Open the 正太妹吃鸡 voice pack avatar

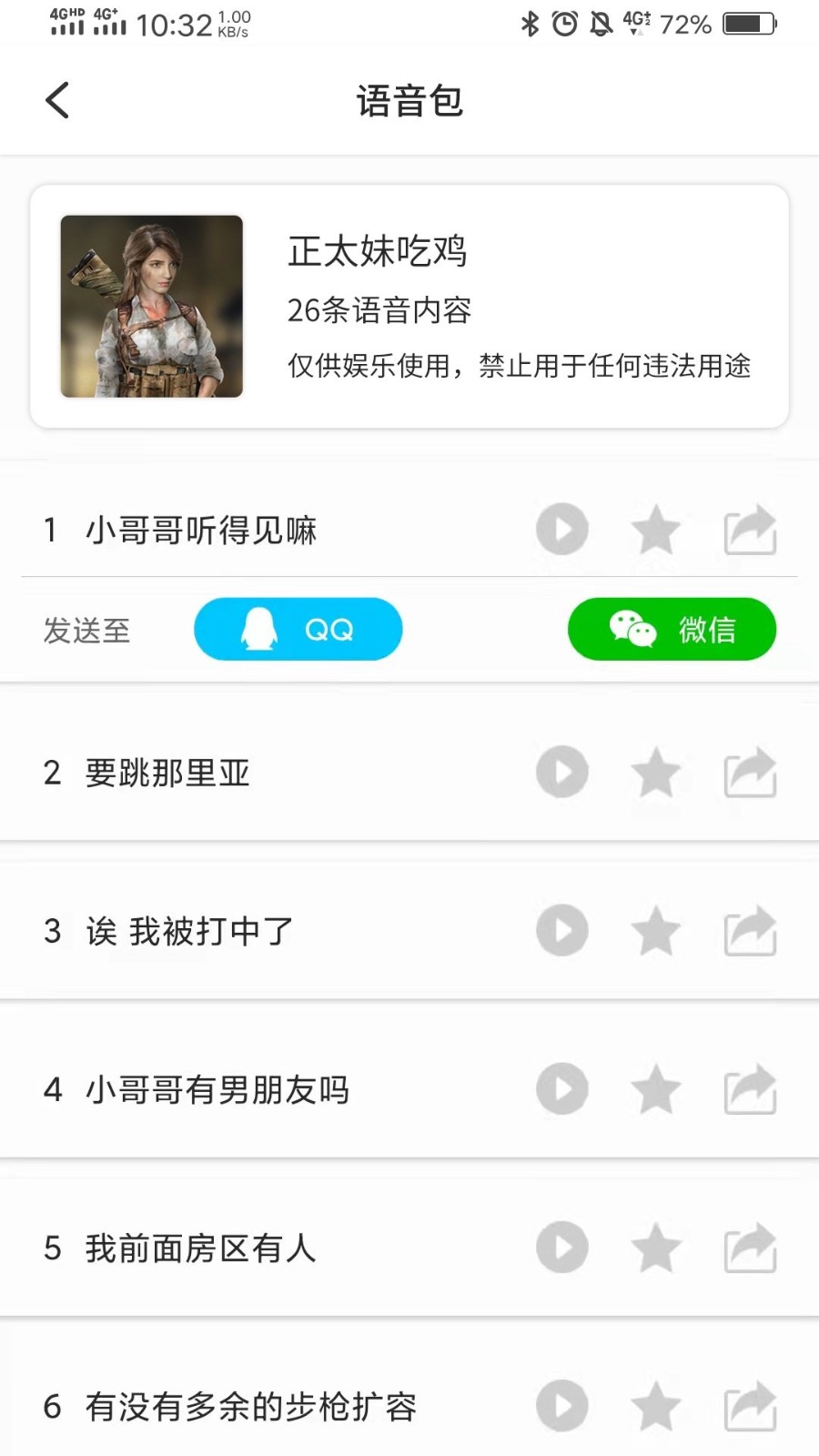pyautogui.click(x=152, y=306)
